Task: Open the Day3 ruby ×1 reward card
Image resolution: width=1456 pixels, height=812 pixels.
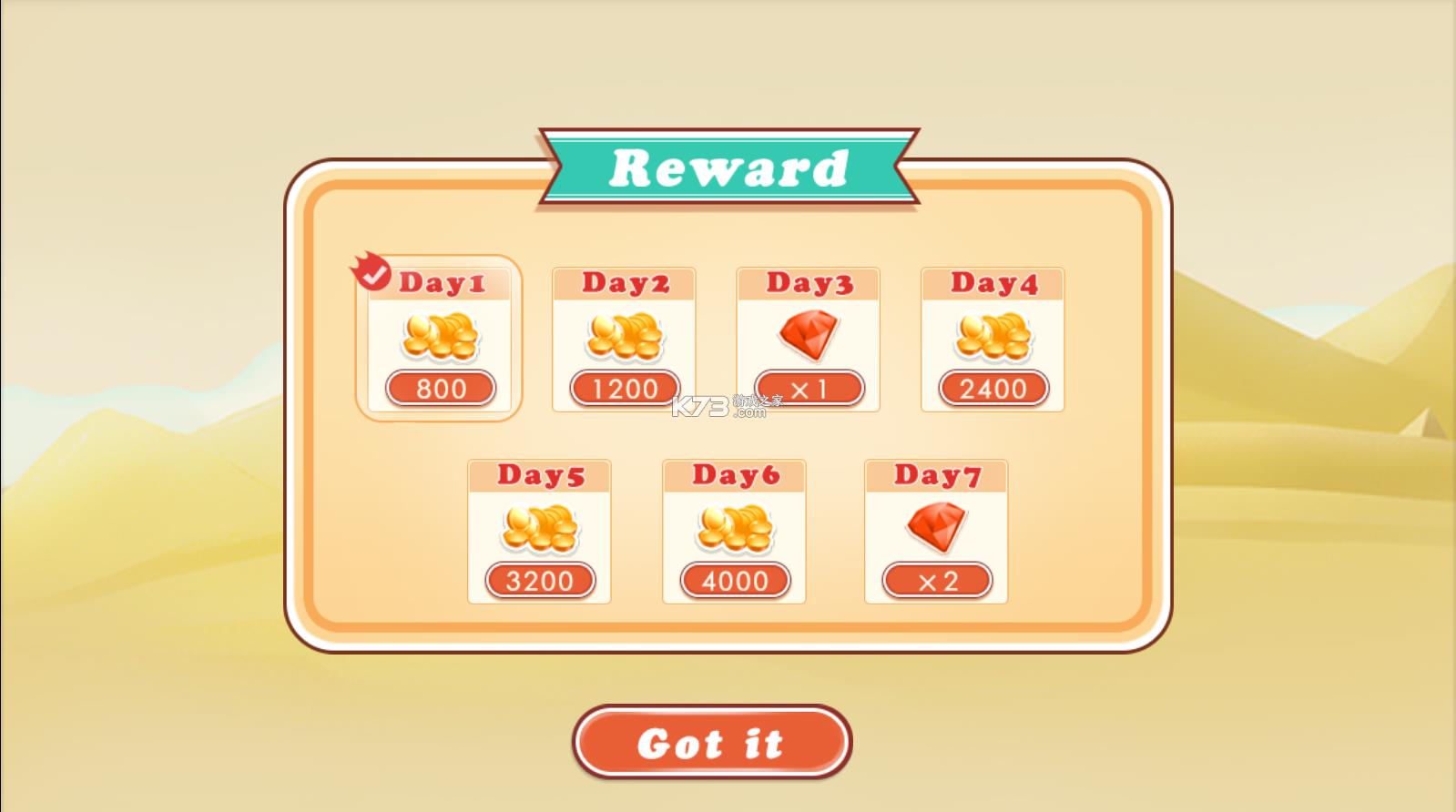Action: coord(808,340)
